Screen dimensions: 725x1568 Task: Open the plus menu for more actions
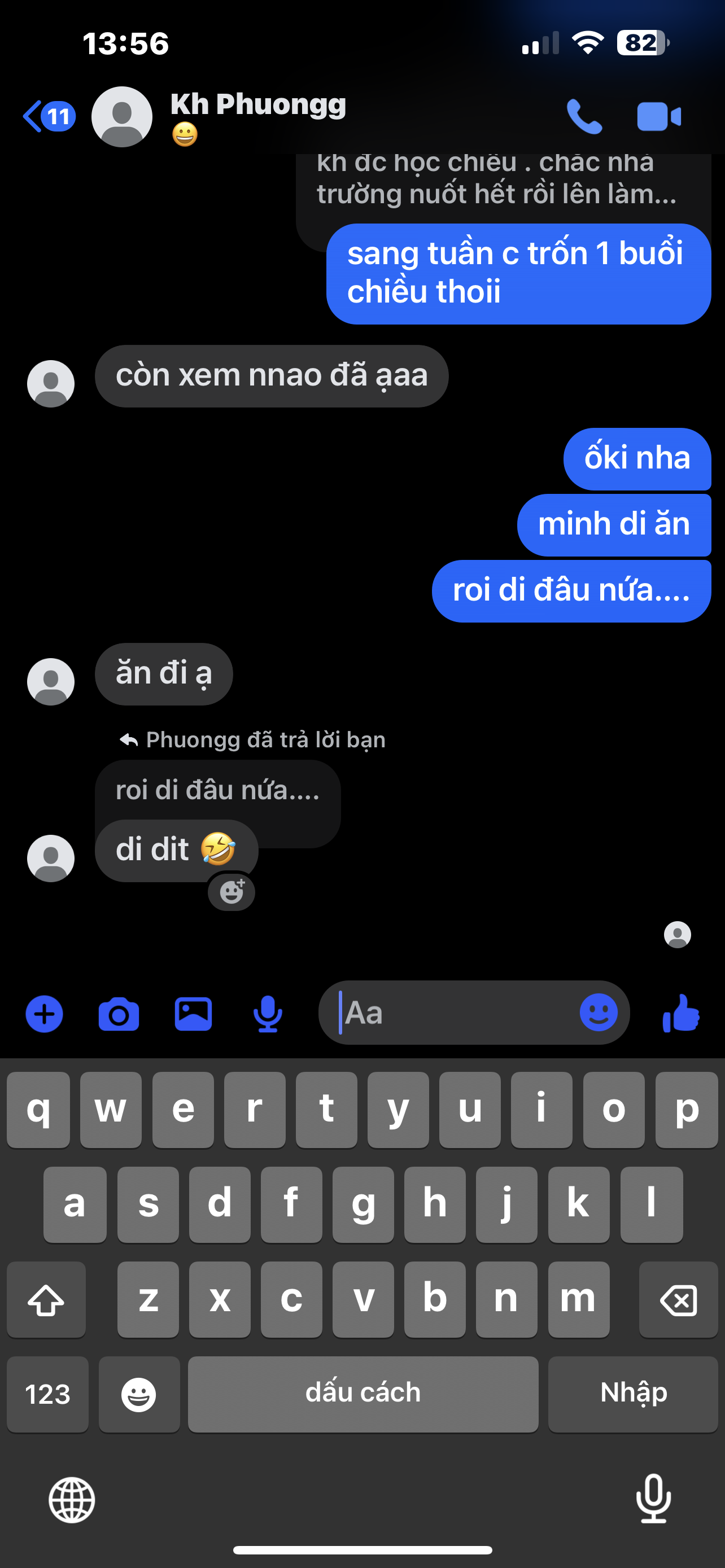(x=44, y=1014)
